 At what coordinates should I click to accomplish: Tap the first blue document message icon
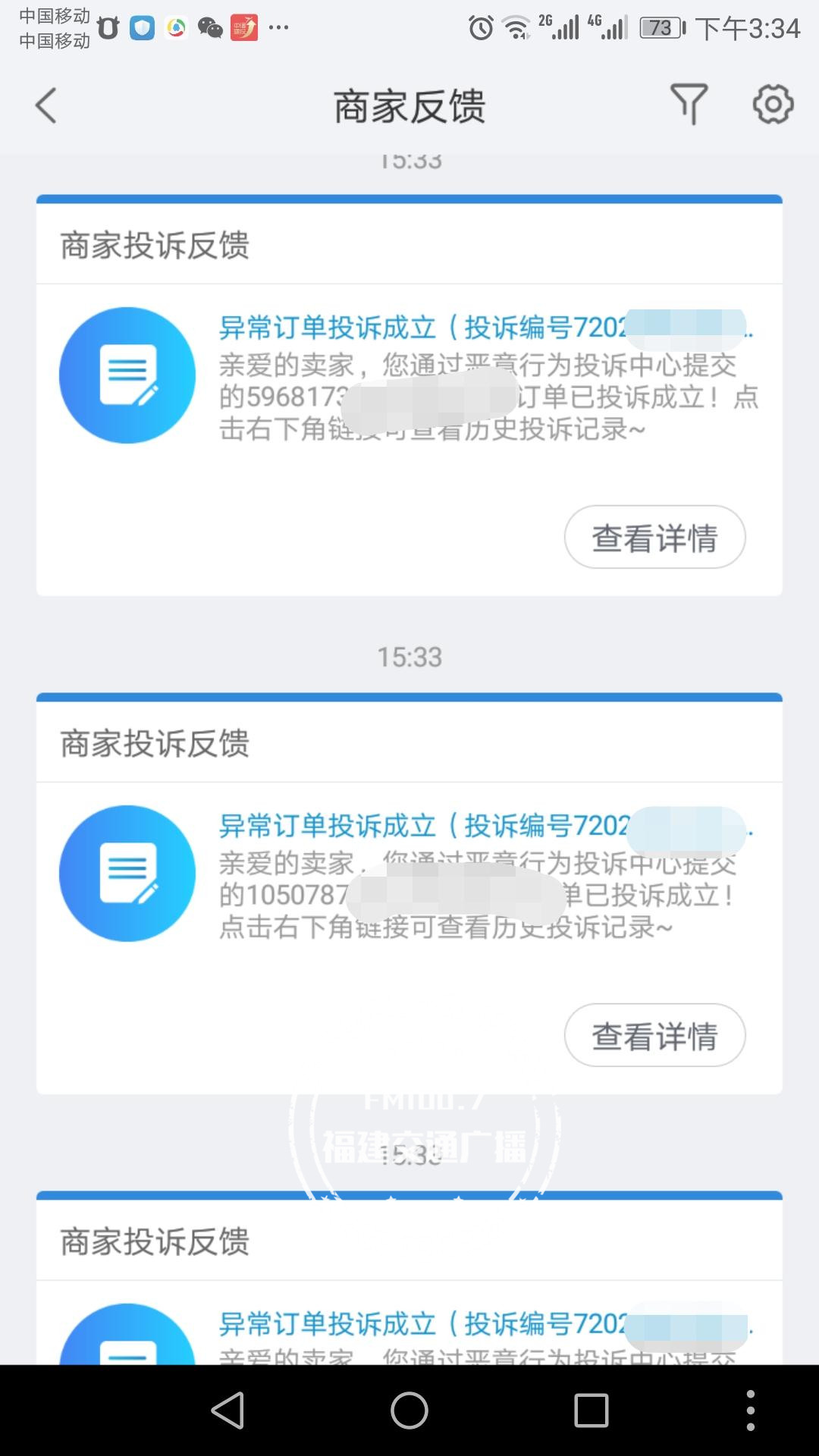(127, 375)
